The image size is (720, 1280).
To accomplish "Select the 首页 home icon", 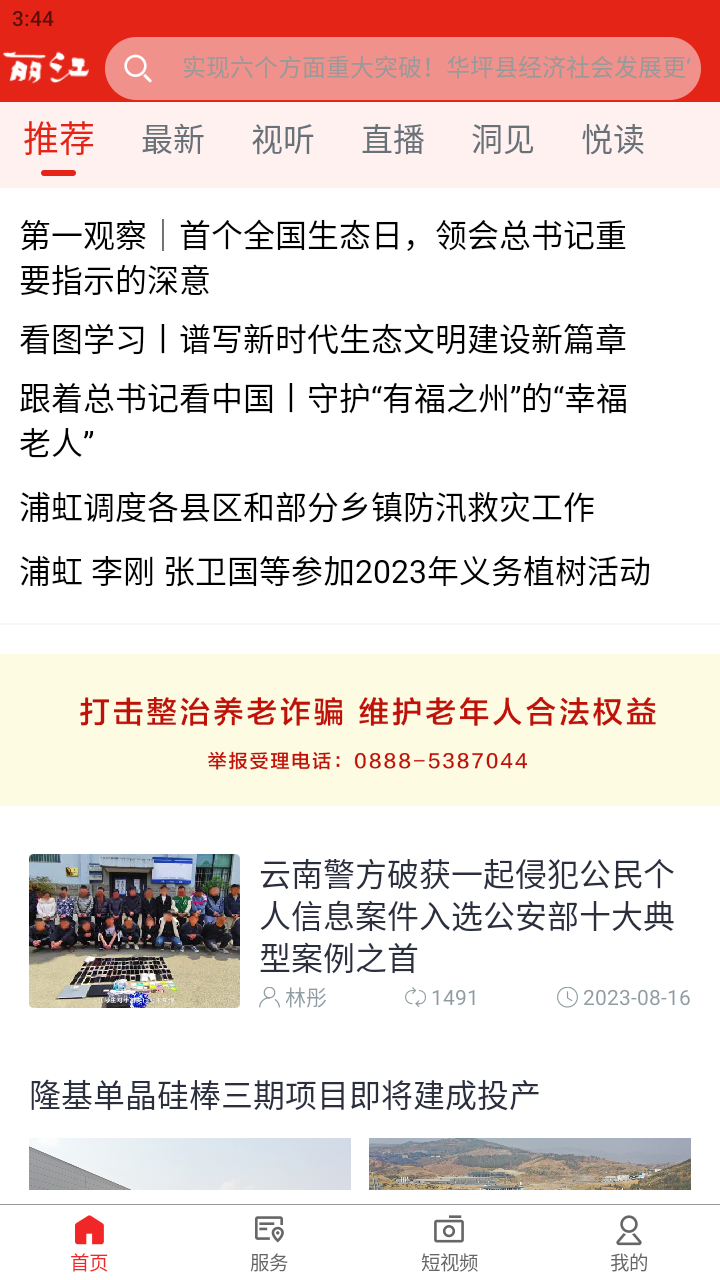I will [87, 1227].
